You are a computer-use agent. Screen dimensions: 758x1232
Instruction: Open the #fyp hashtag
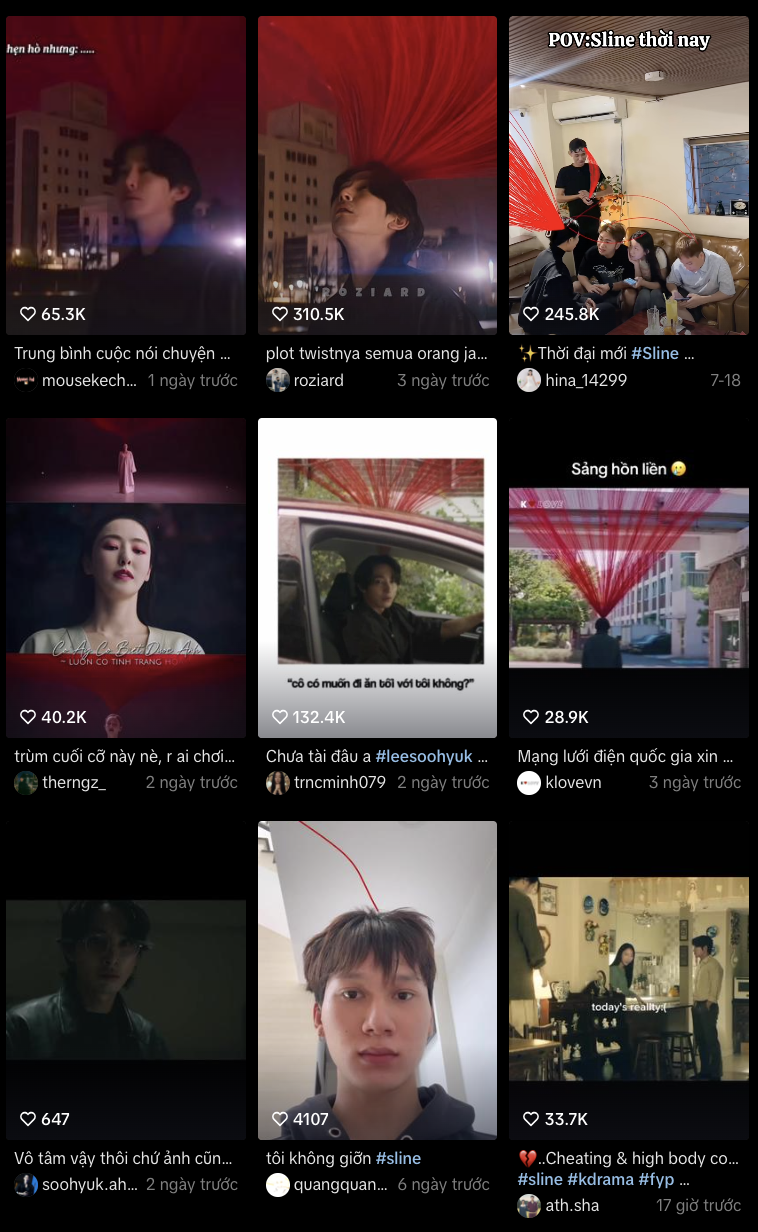656,1180
